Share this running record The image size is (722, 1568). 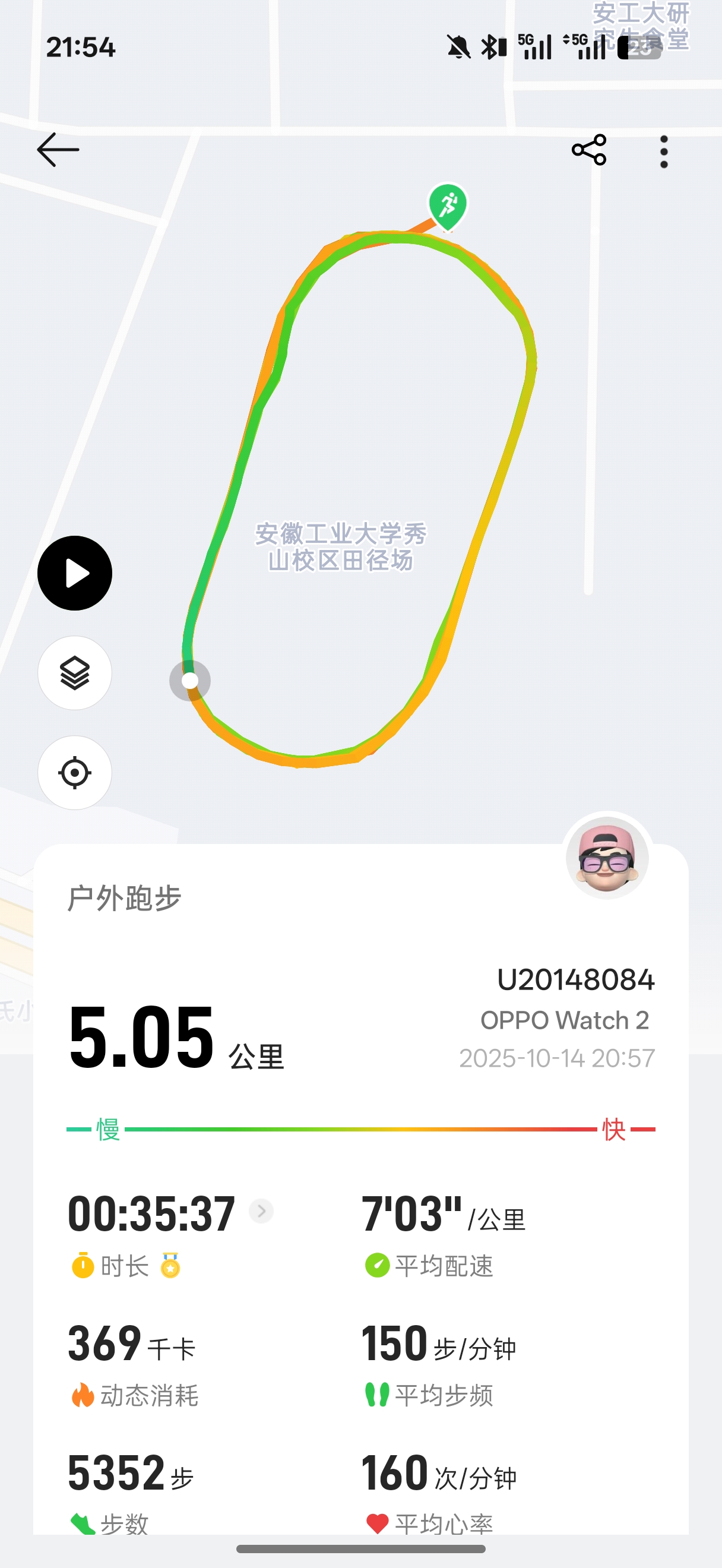click(x=589, y=150)
